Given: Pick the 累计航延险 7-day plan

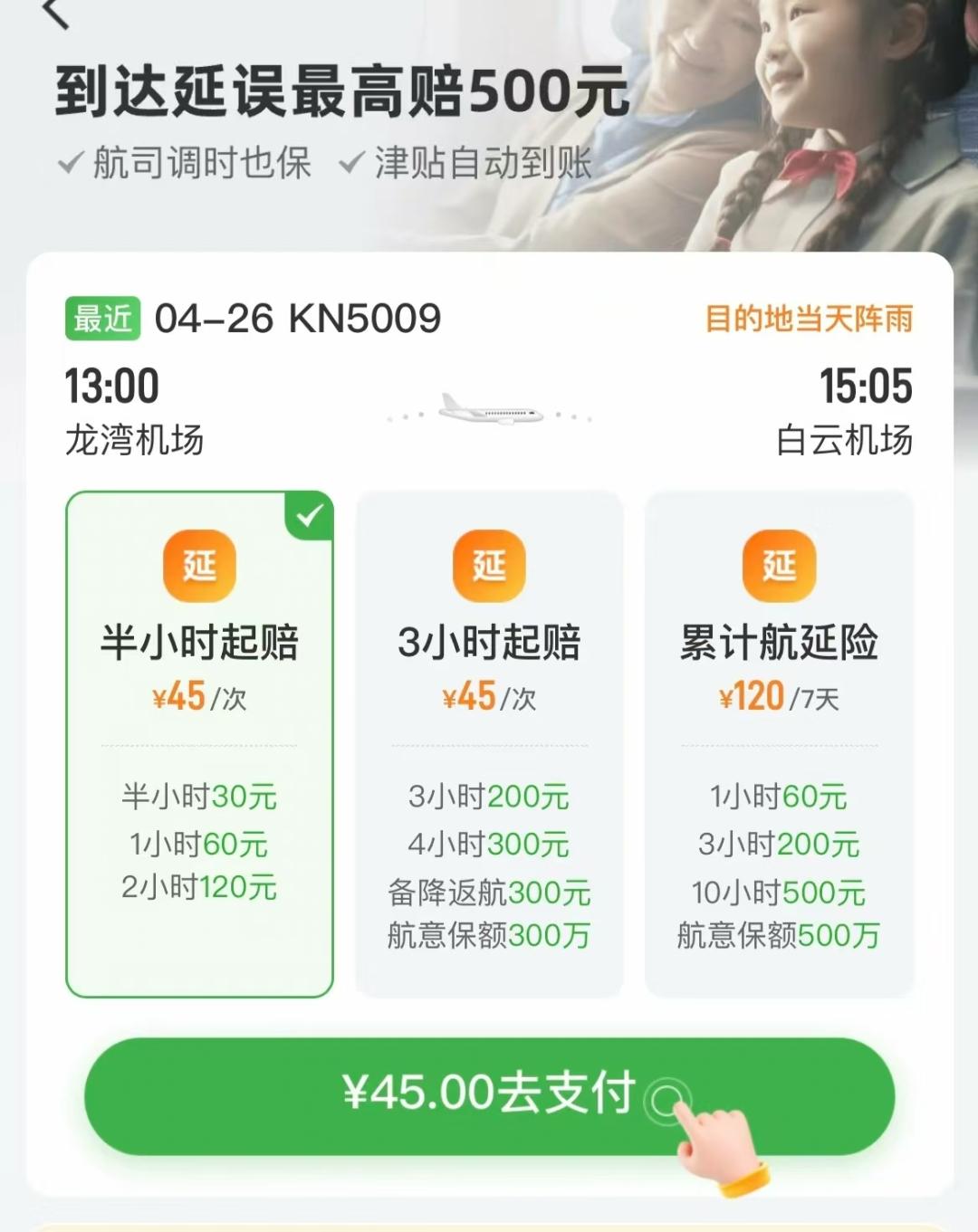Looking at the screenshot, I should coord(779,742).
